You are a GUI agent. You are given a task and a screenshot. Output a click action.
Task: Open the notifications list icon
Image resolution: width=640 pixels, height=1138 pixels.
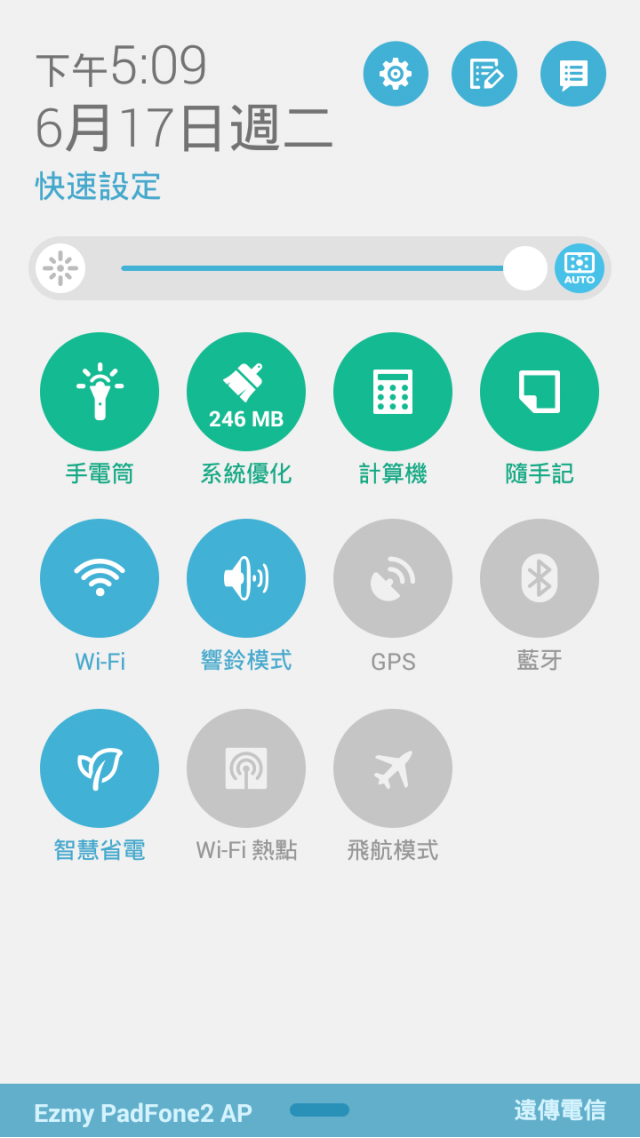(x=573, y=74)
